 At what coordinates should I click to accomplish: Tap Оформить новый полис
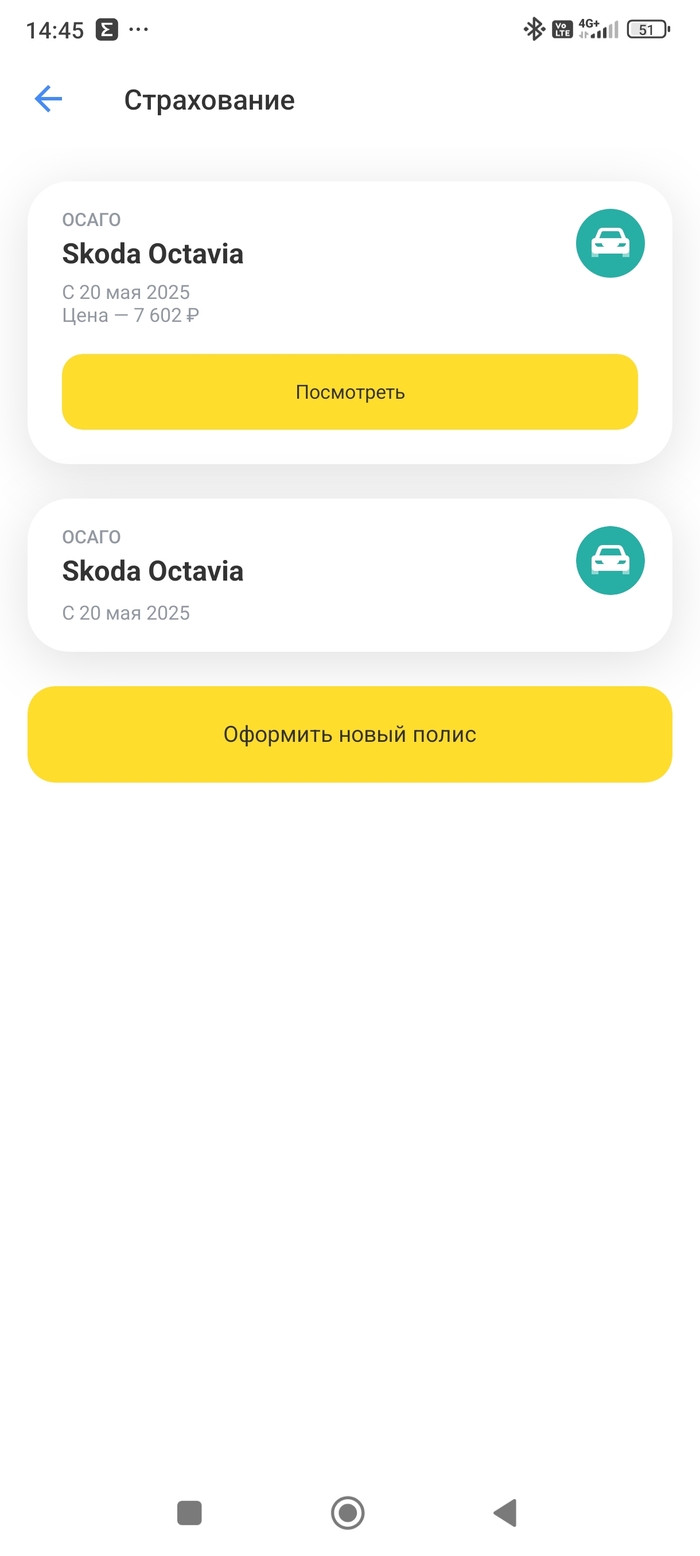[x=350, y=735]
